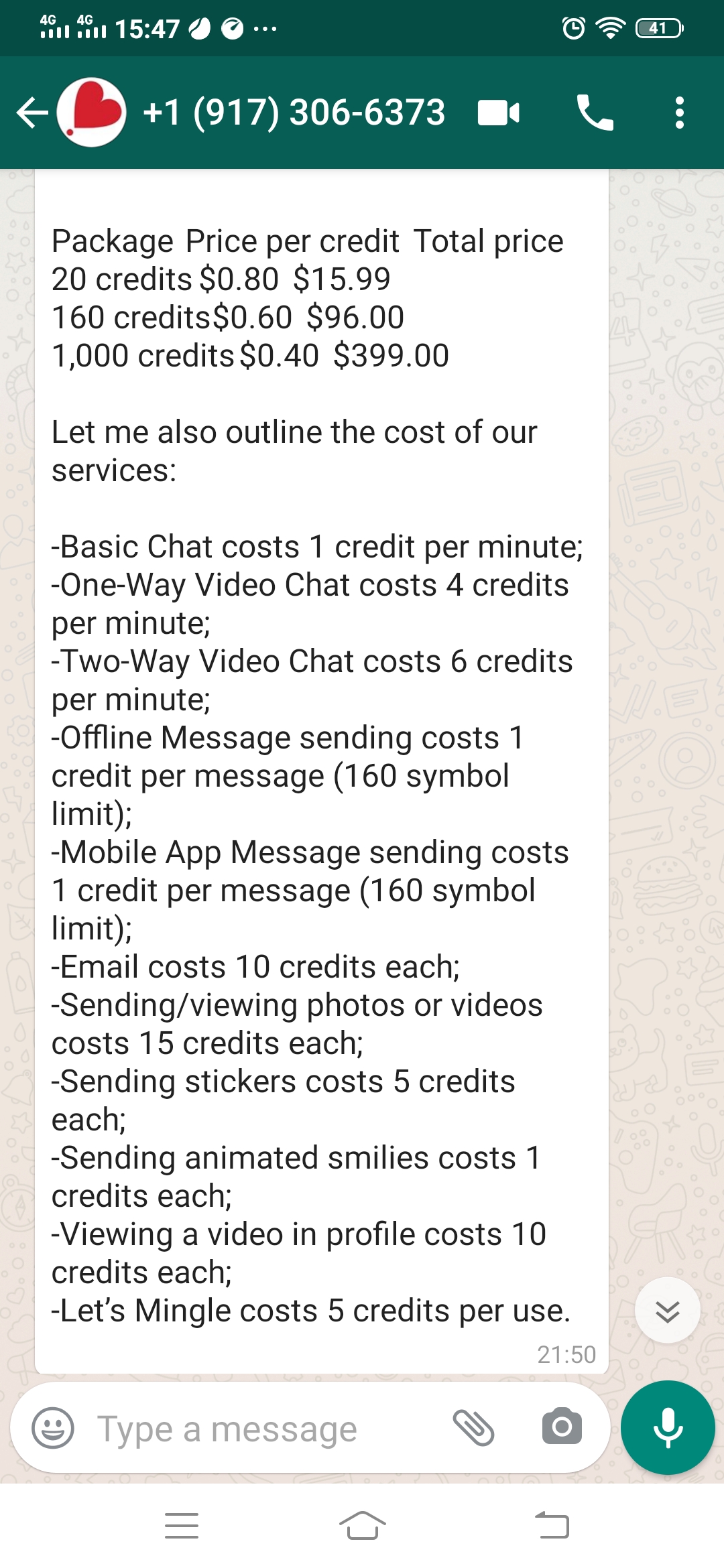This screenshot has height=1568, width=724.
Task: Go back to the chats list
Action: (x=32, y=113)
